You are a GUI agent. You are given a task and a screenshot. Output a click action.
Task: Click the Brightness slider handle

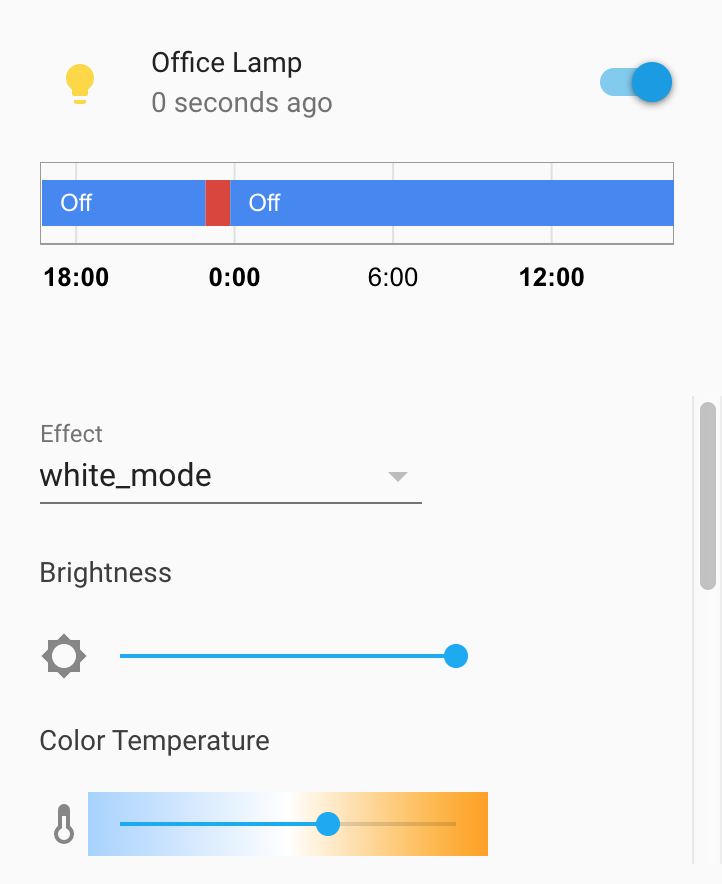pos(456,656)
